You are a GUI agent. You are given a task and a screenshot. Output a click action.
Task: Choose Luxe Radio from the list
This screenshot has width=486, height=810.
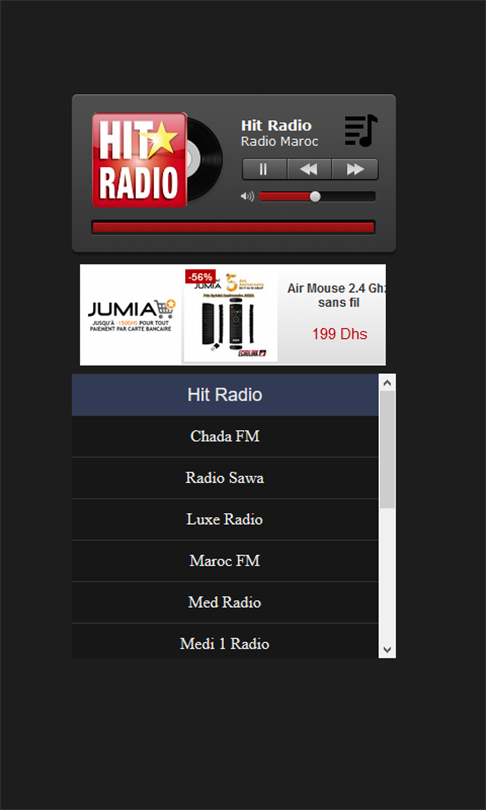(225, 519)
